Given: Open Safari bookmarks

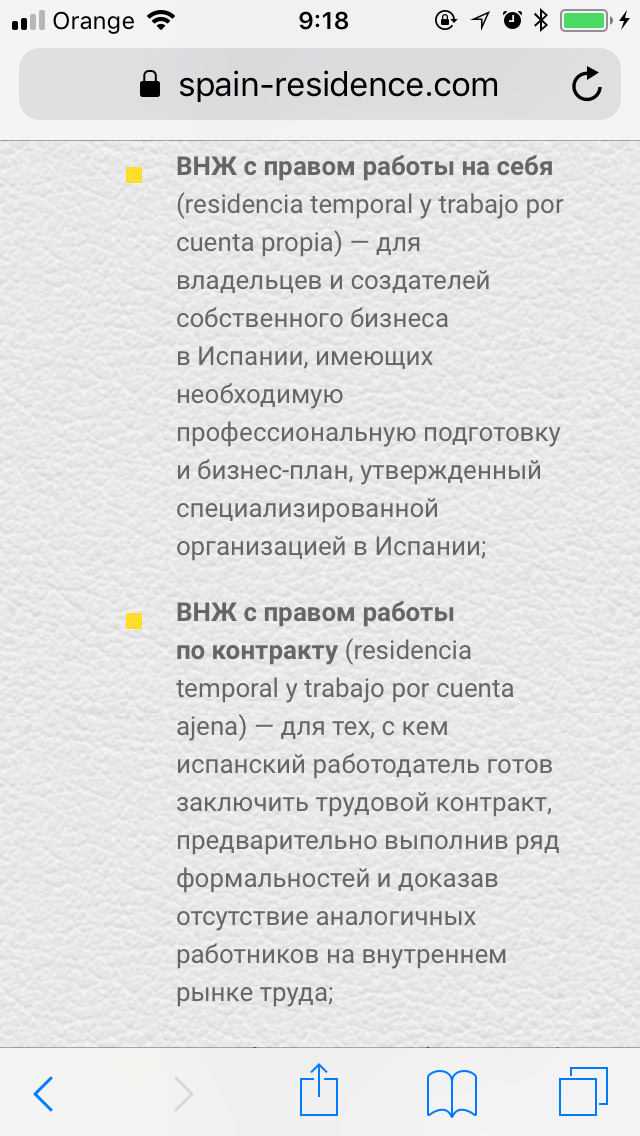Looking at the screenshot, I should pos(451,1093).
